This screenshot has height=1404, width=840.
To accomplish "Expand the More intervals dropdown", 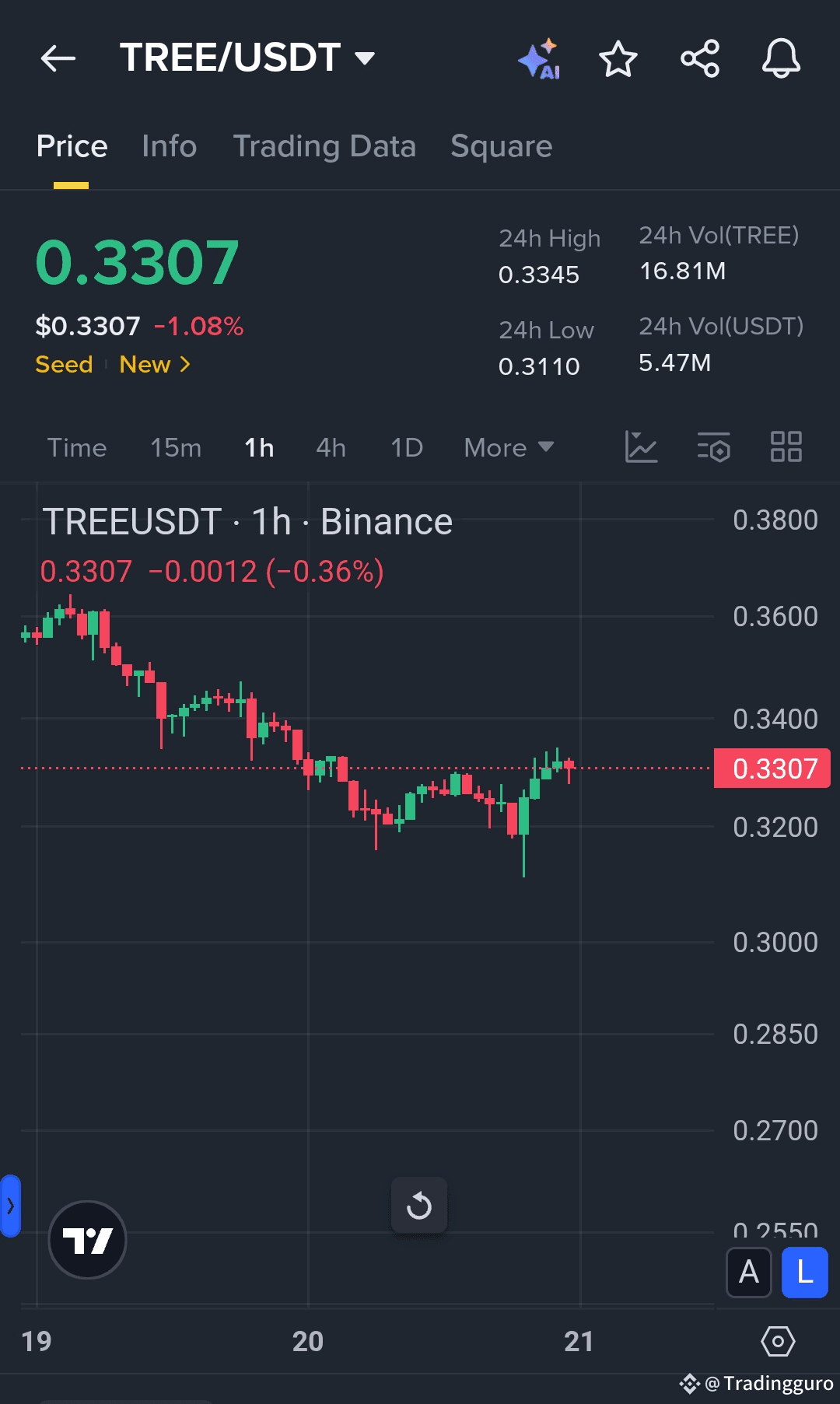I will pyautogui.click(x=509, y=448).
